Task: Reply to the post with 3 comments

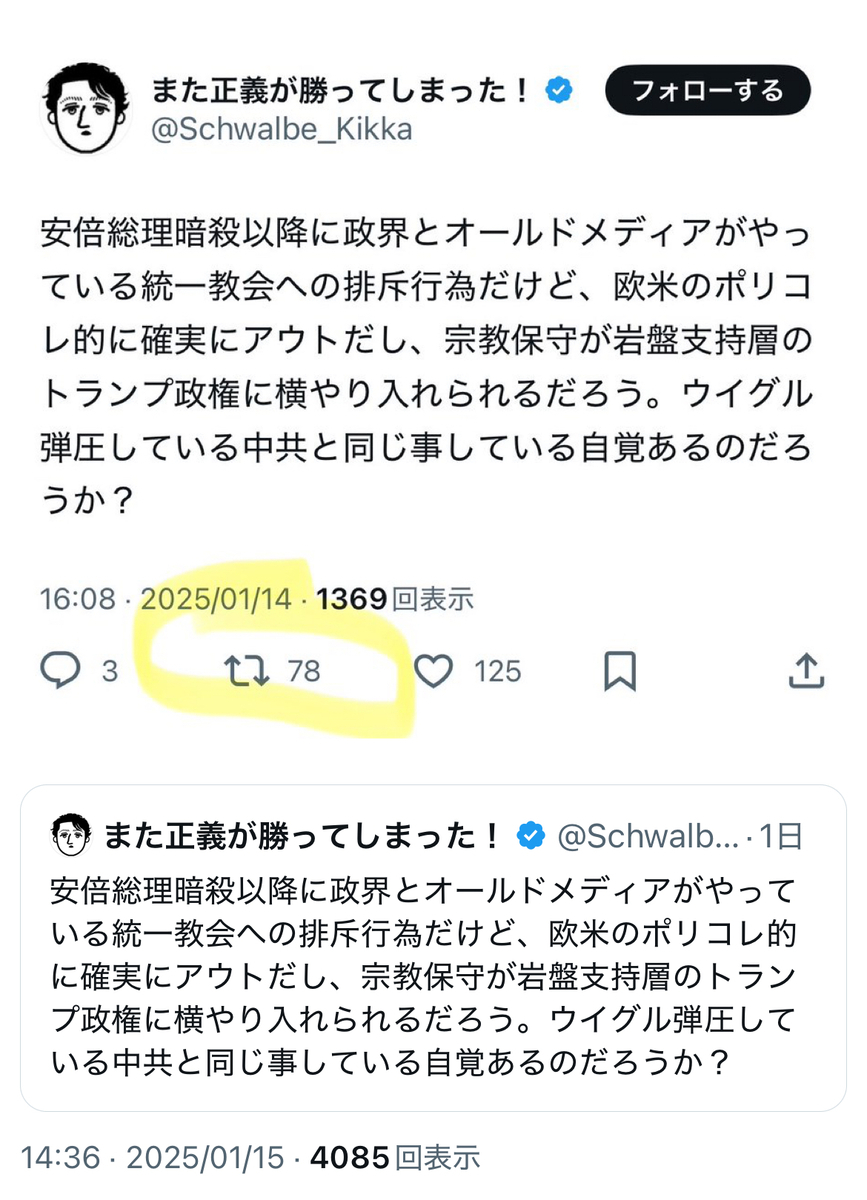Action: click(x=61, y=671)
